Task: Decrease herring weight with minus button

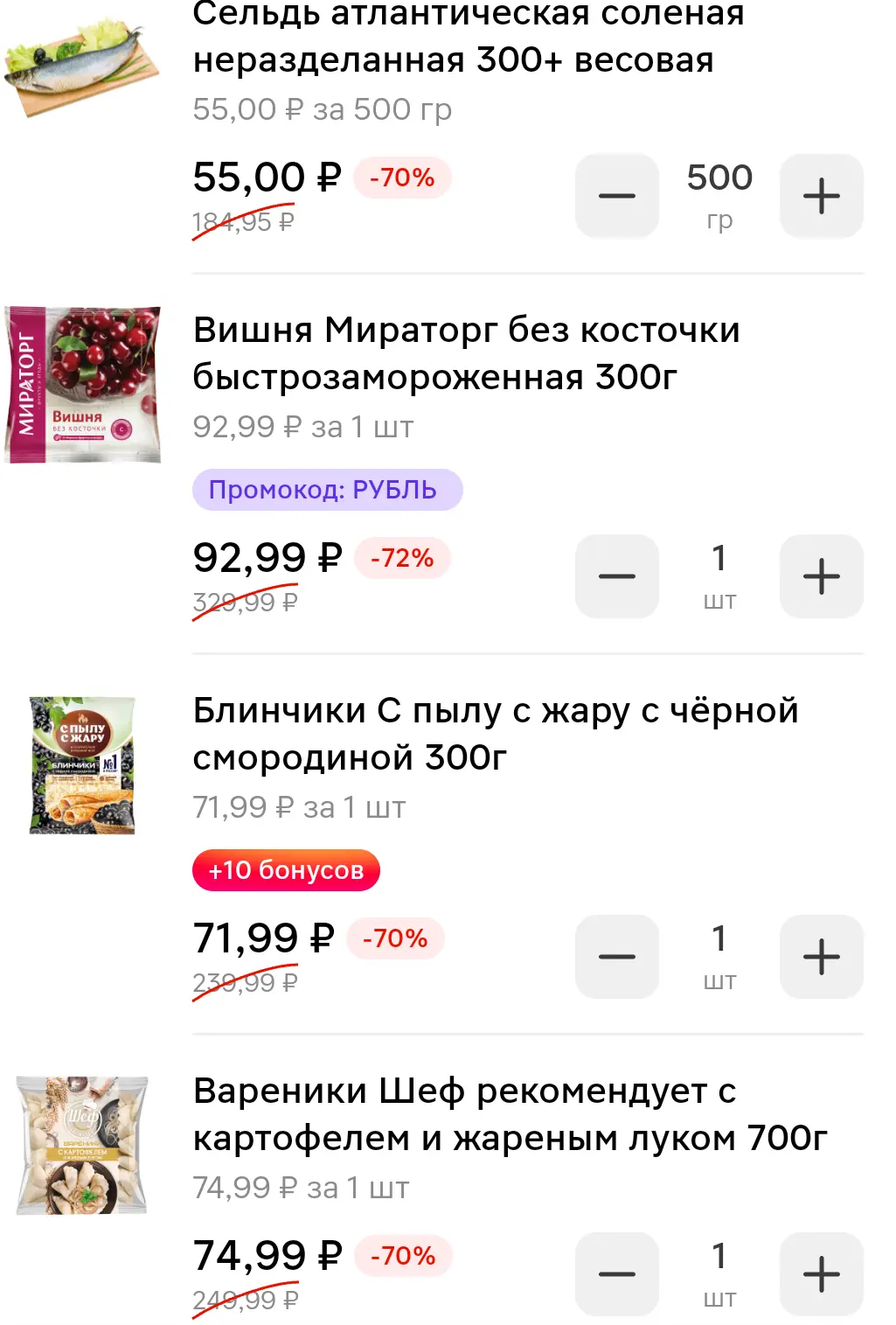Action: click(x=617, y=196)
